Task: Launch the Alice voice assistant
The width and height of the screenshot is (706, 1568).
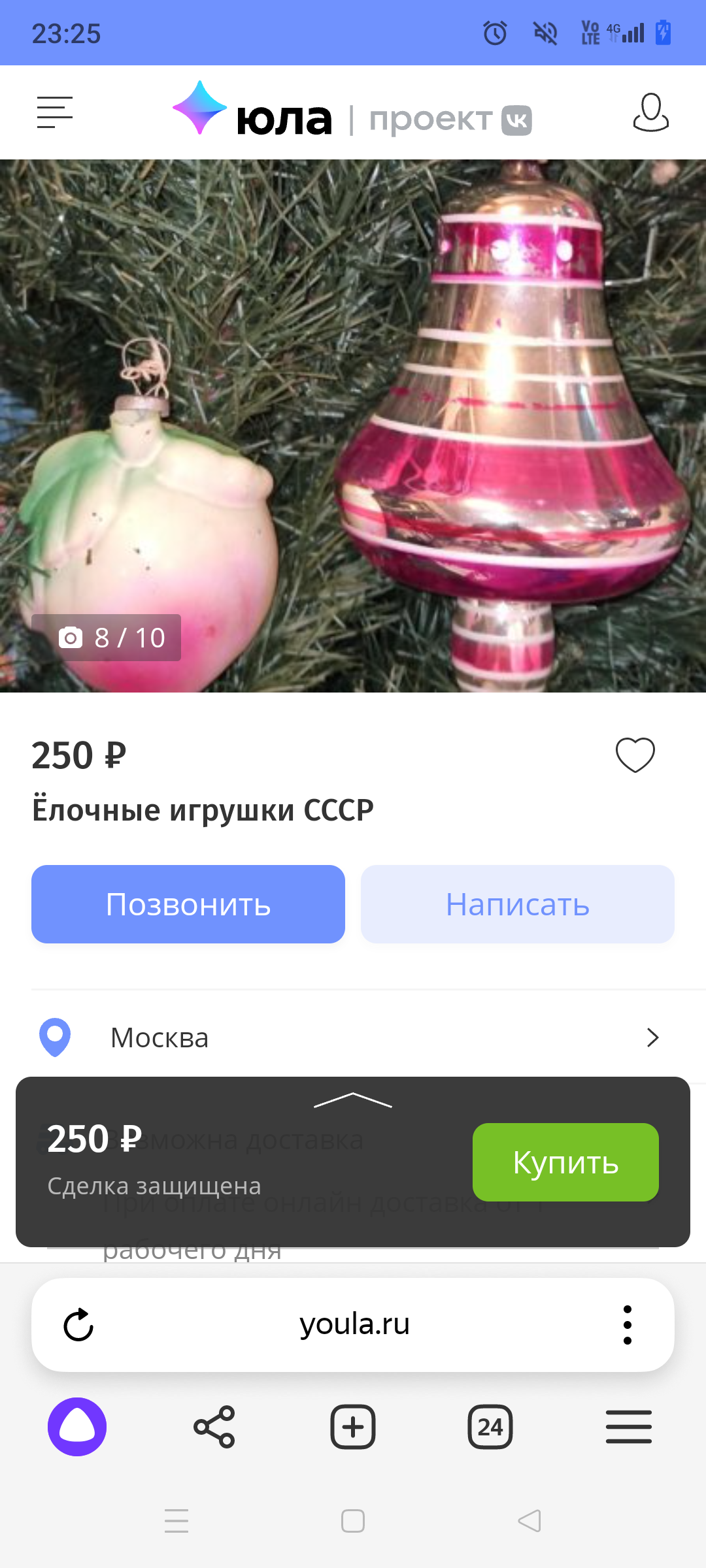Action: pyautogui.click(x=77, y=1427)
